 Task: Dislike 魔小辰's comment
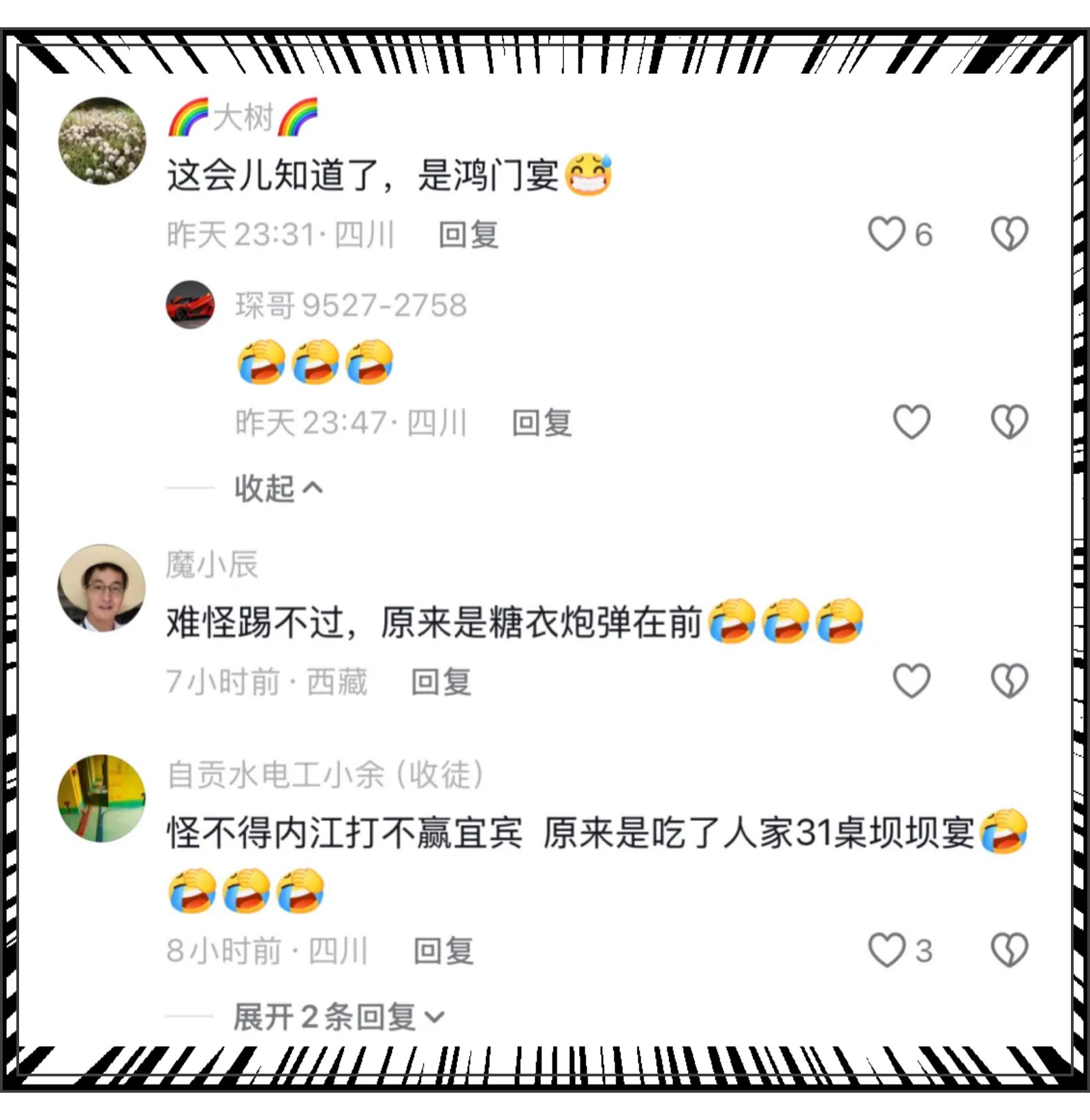[x=1009, y=681]
